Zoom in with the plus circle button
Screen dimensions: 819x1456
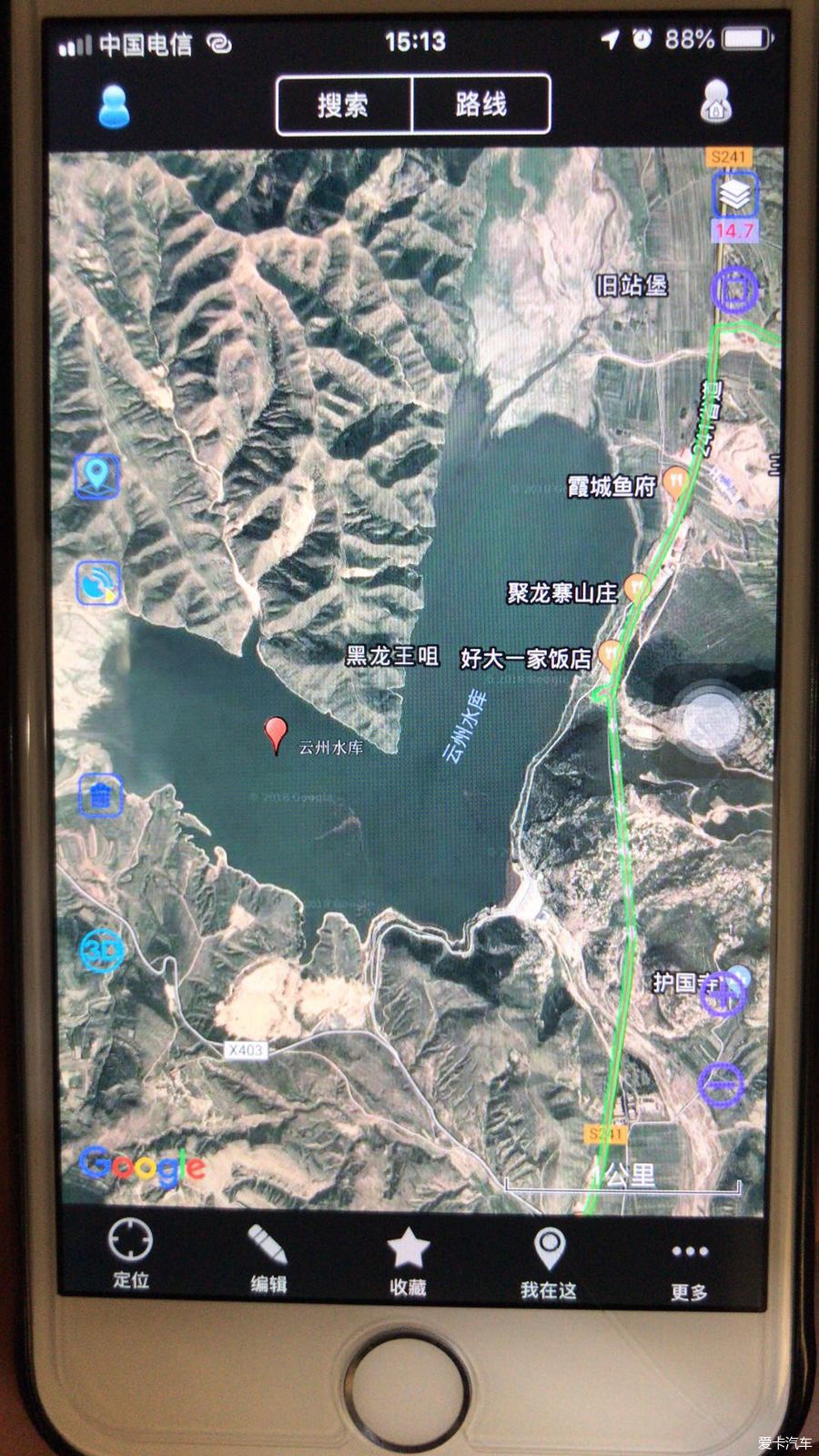723,996
